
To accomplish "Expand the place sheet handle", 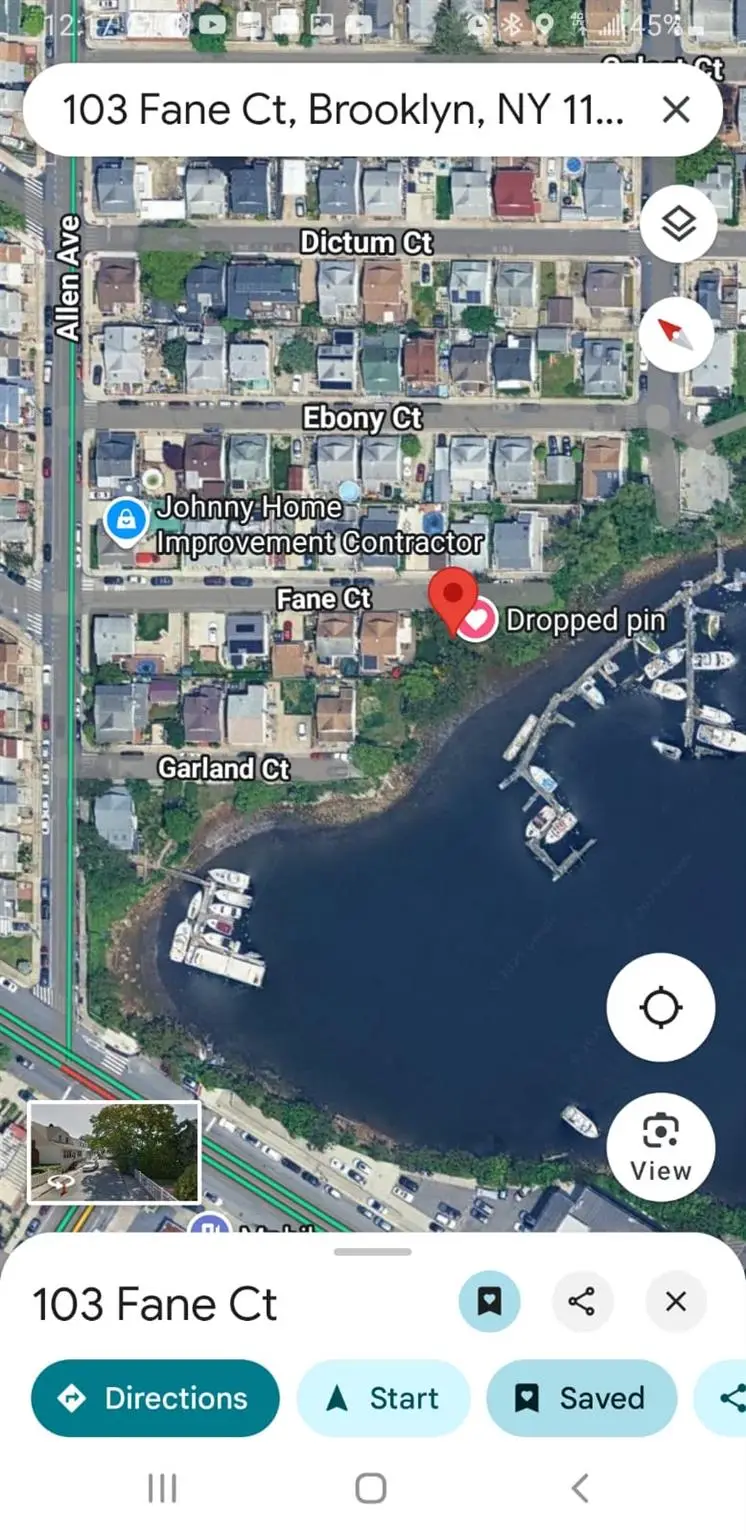I will pos(373,1252).
